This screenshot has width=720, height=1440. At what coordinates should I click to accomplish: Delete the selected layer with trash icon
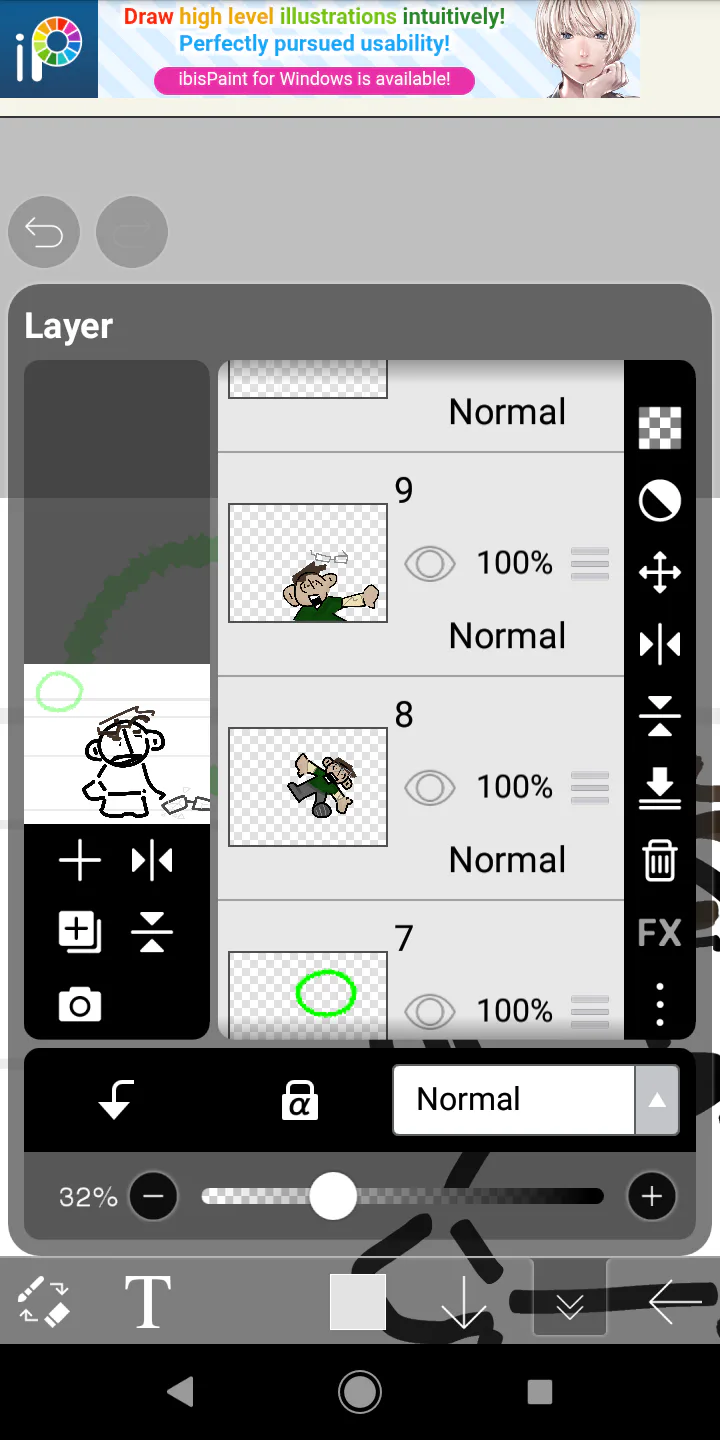pyautogui.click(x=660, y=860)
